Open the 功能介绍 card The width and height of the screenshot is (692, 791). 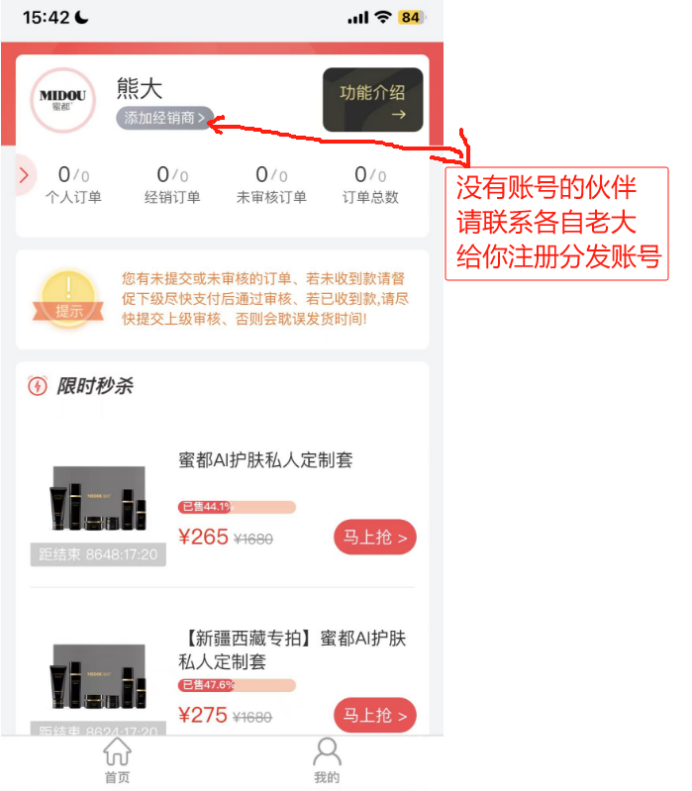pyautogui.click(x=372, y=101)
